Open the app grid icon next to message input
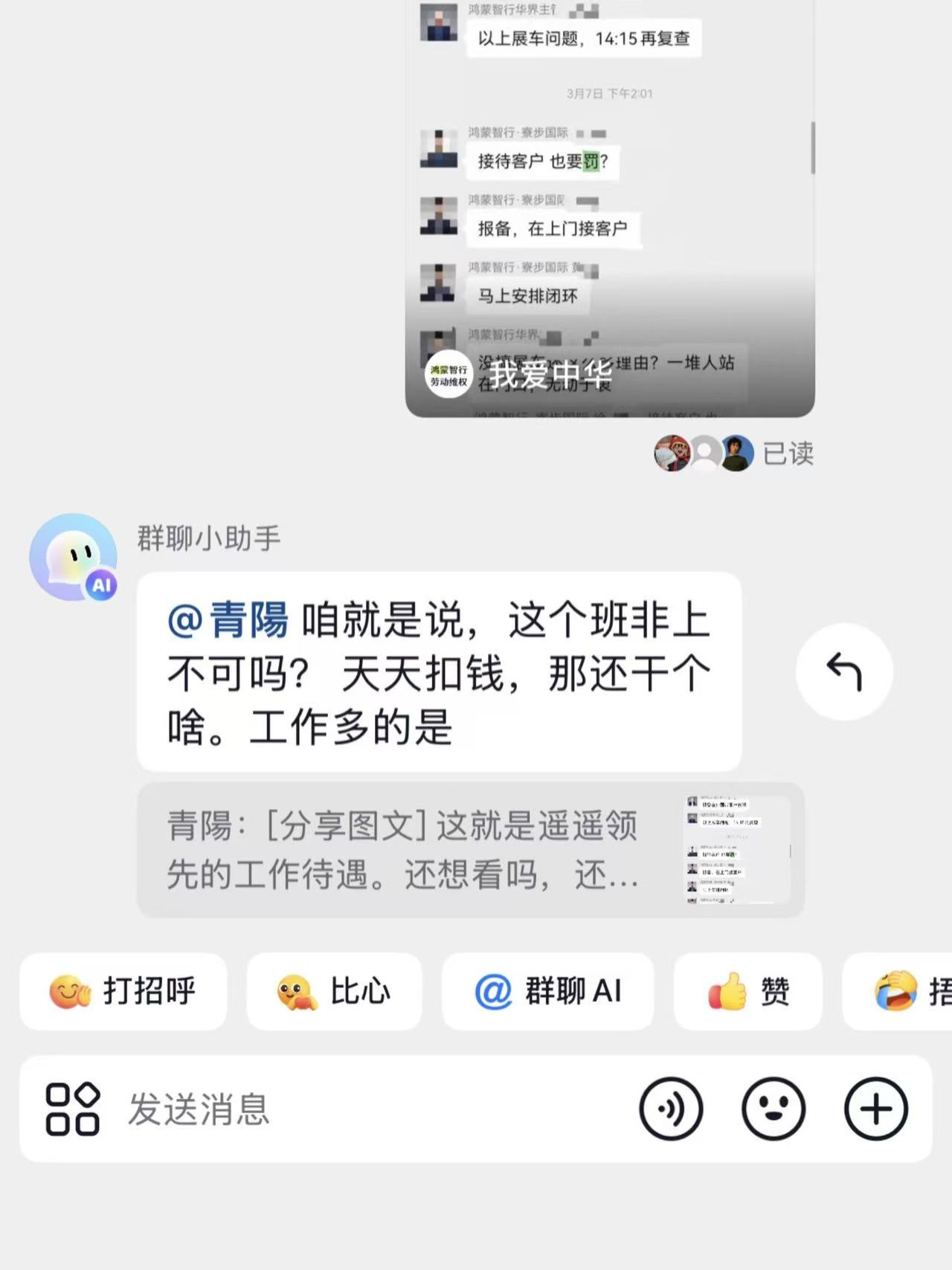 (x=73, y=1109)
